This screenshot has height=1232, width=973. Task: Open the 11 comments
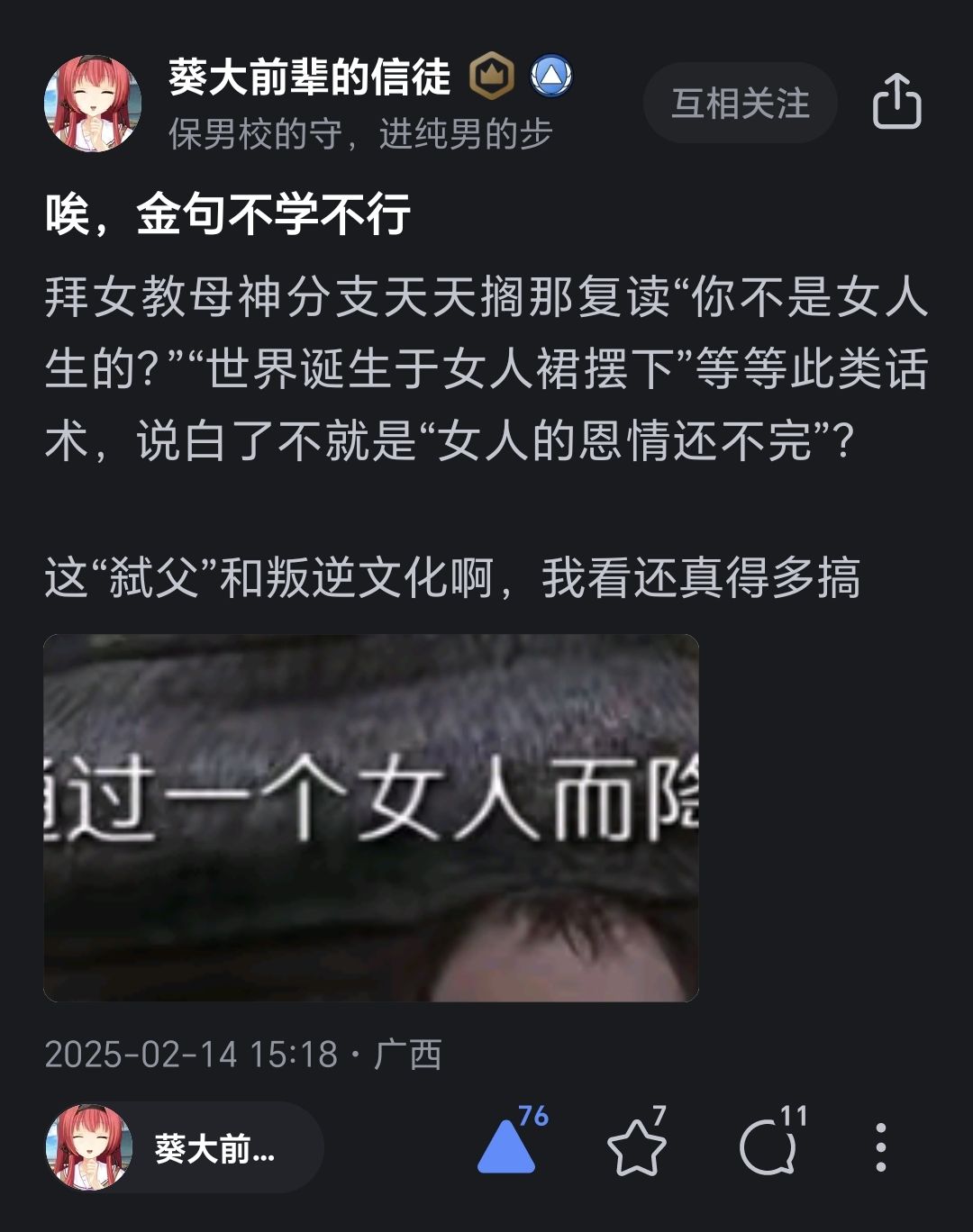coord(767,1148)
